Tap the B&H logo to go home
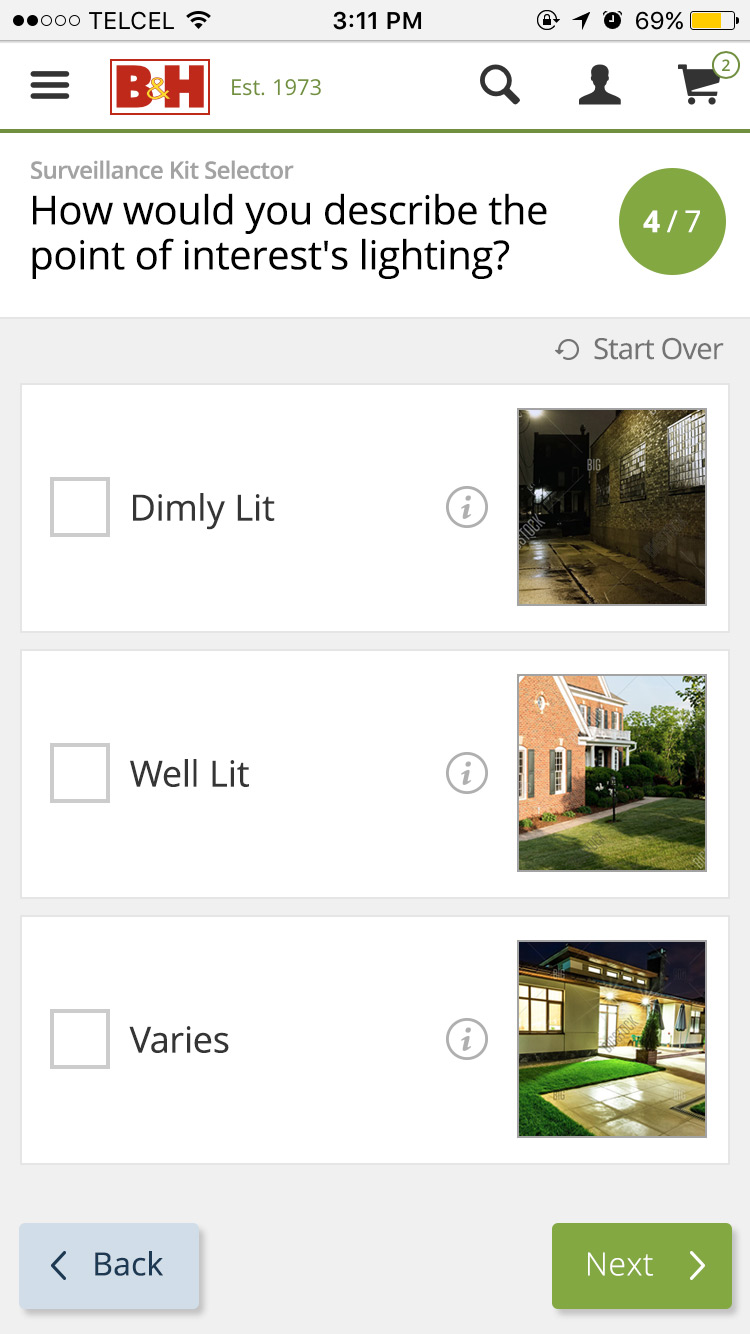750x1334 pixels. click(160, 87)
